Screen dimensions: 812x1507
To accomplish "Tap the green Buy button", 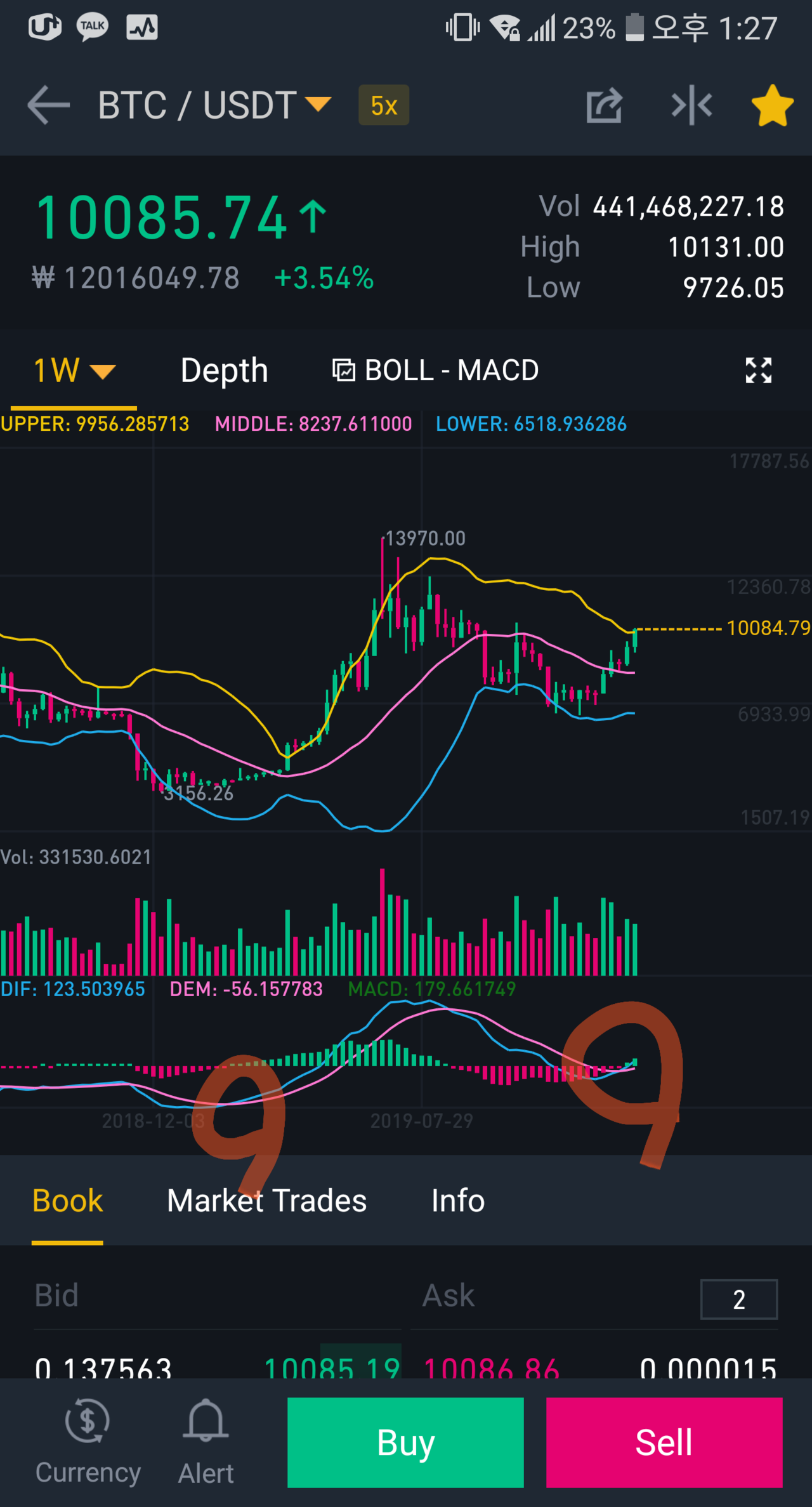I will pos(405,1442).
